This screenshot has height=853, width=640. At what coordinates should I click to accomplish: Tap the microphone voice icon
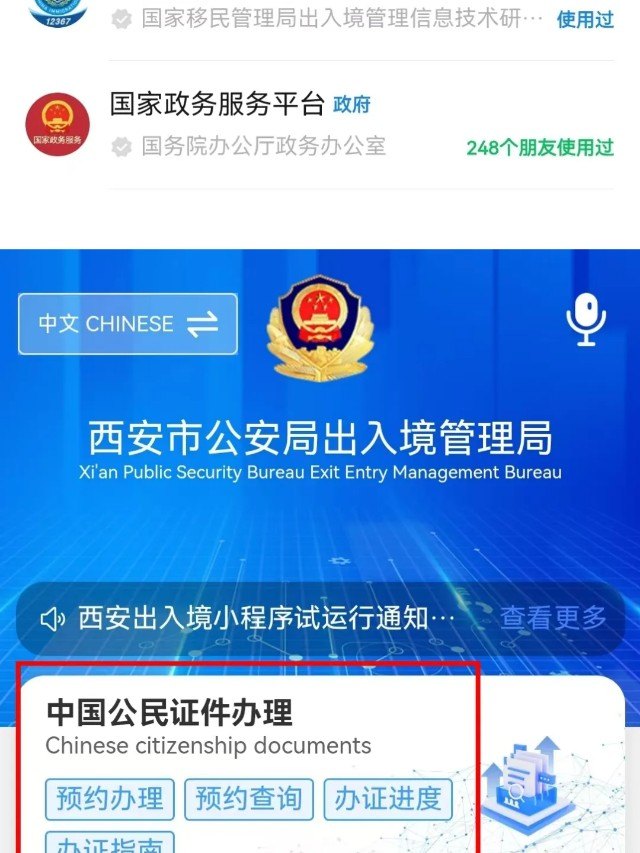click(586, 320)
